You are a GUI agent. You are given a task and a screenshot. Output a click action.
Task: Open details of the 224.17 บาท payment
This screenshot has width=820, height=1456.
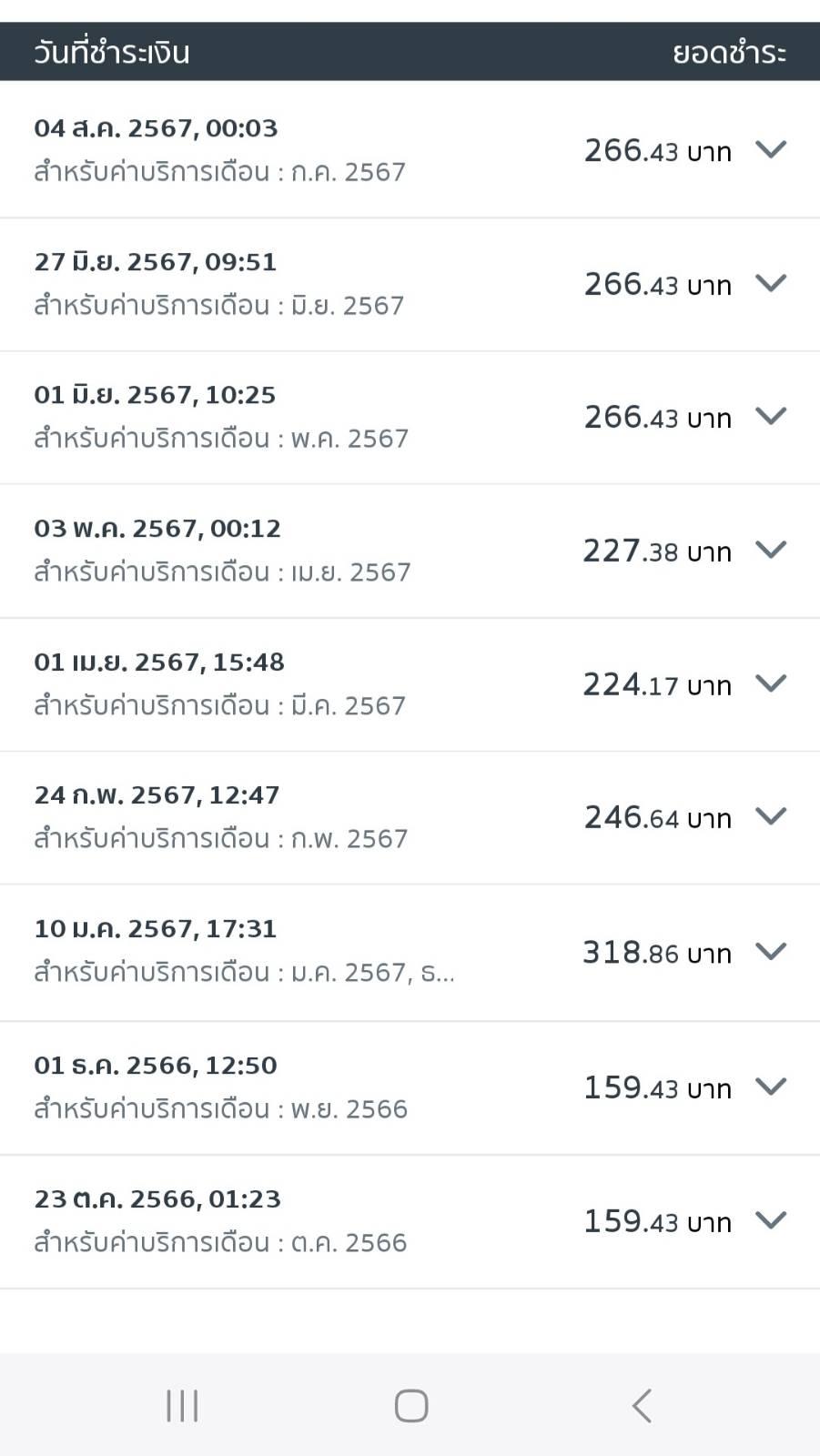[x=770, y=683]
